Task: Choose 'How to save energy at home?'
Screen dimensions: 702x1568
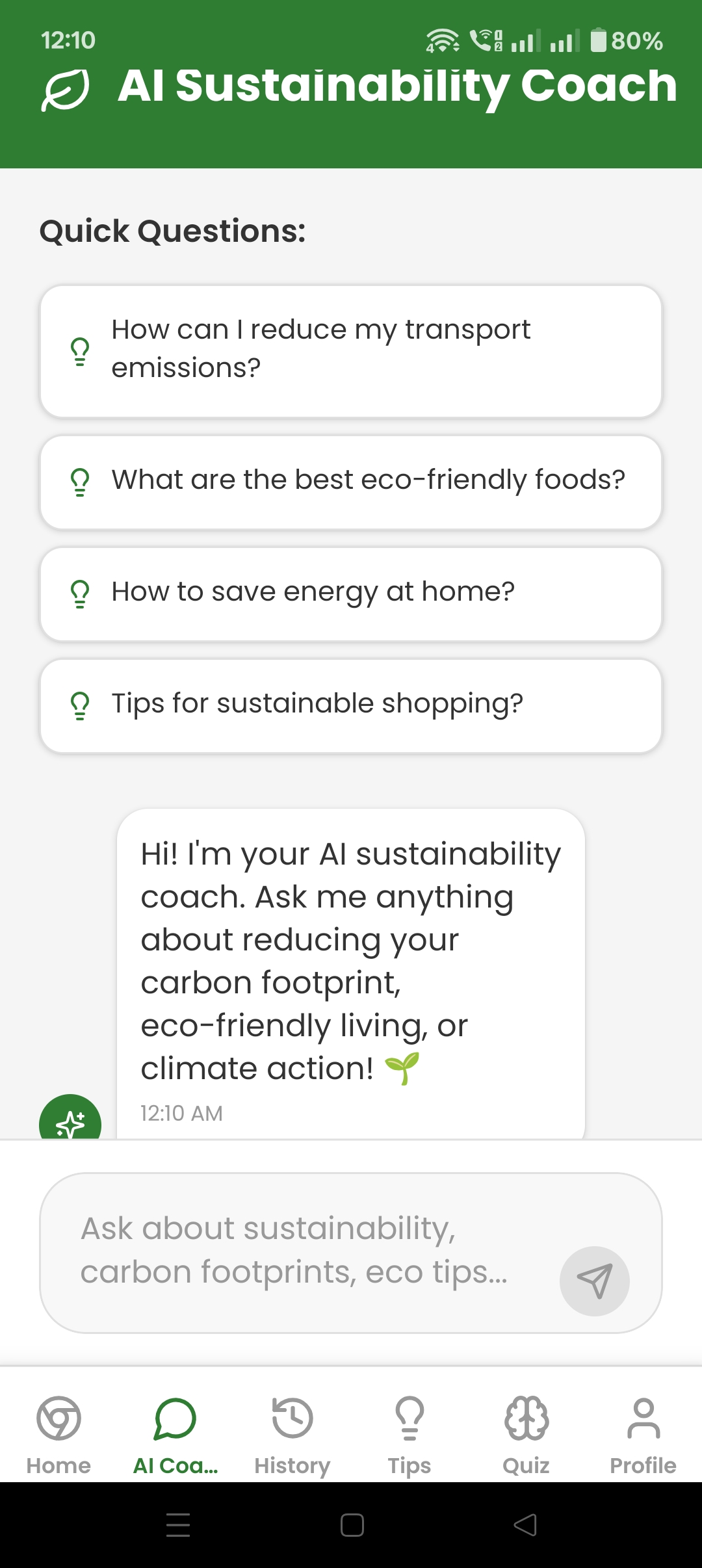Action: (351, 594)
